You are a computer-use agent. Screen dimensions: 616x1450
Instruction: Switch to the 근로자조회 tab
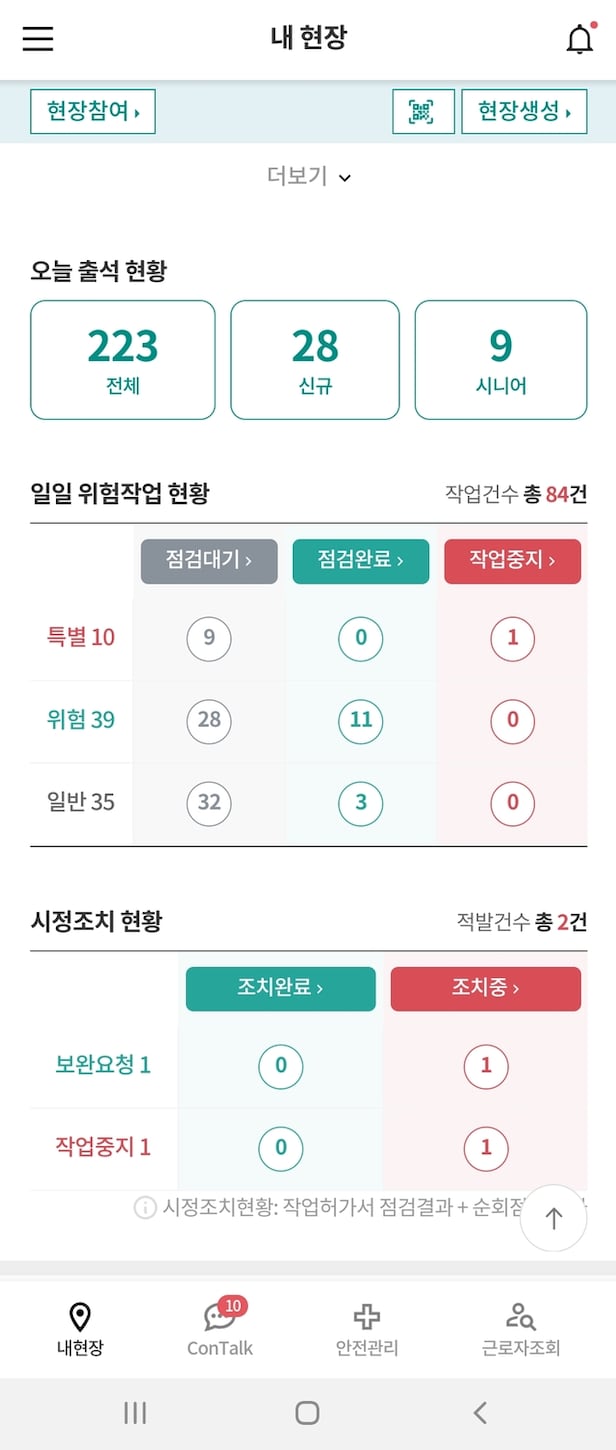click(x=521, y=1329)
